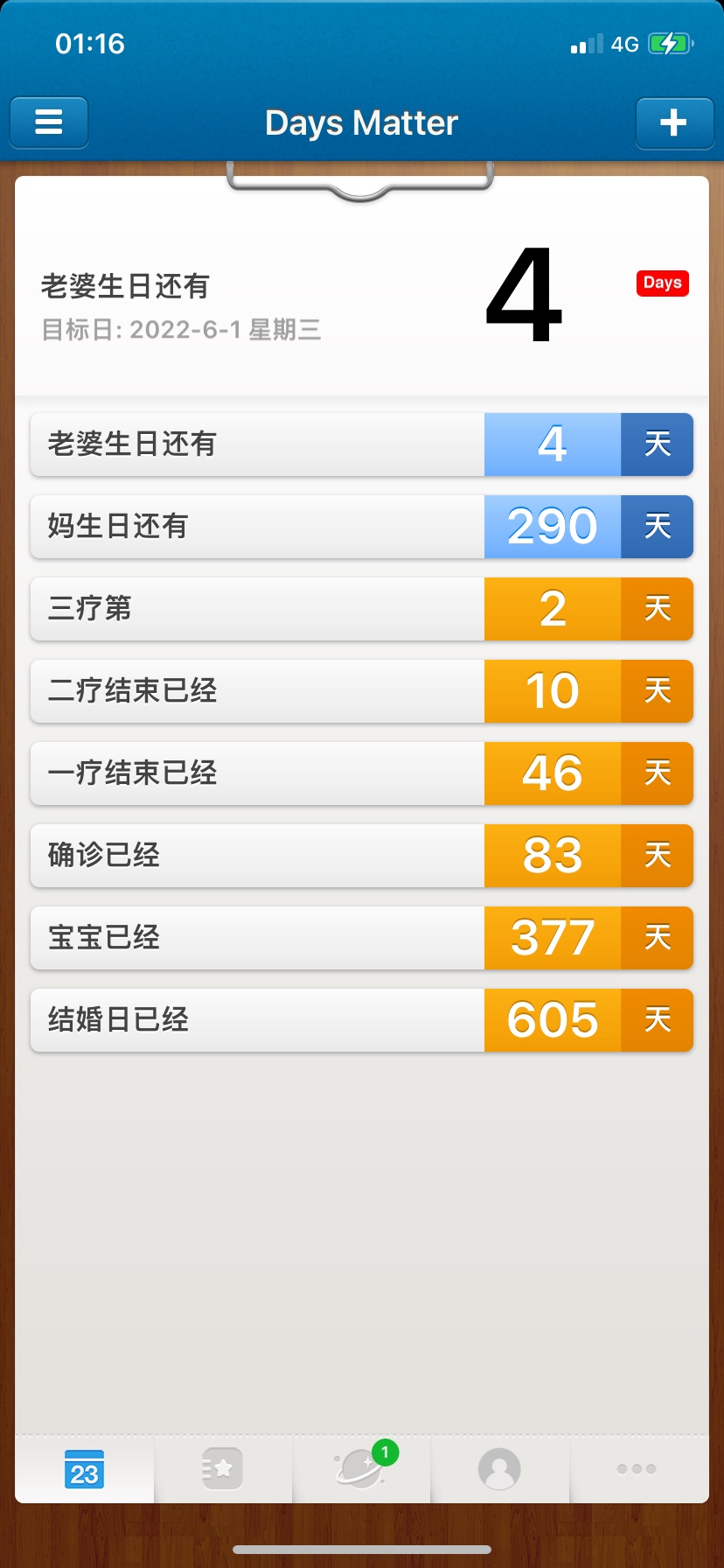Screen dimensions: 724x1568
Task: Open the hamburger menu drawer
Action: tap(49, 122)
